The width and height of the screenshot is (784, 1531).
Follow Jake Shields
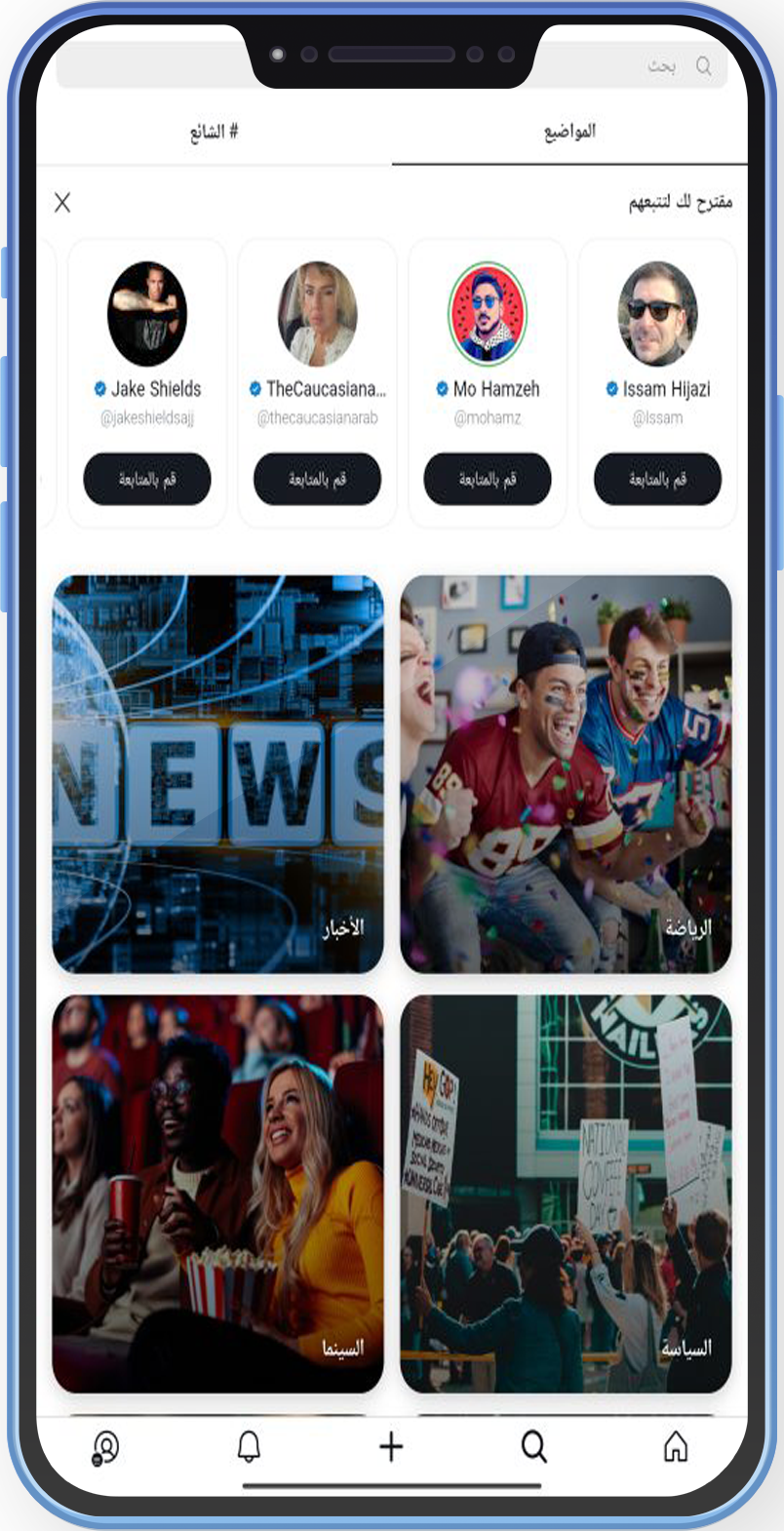point(147,479)
